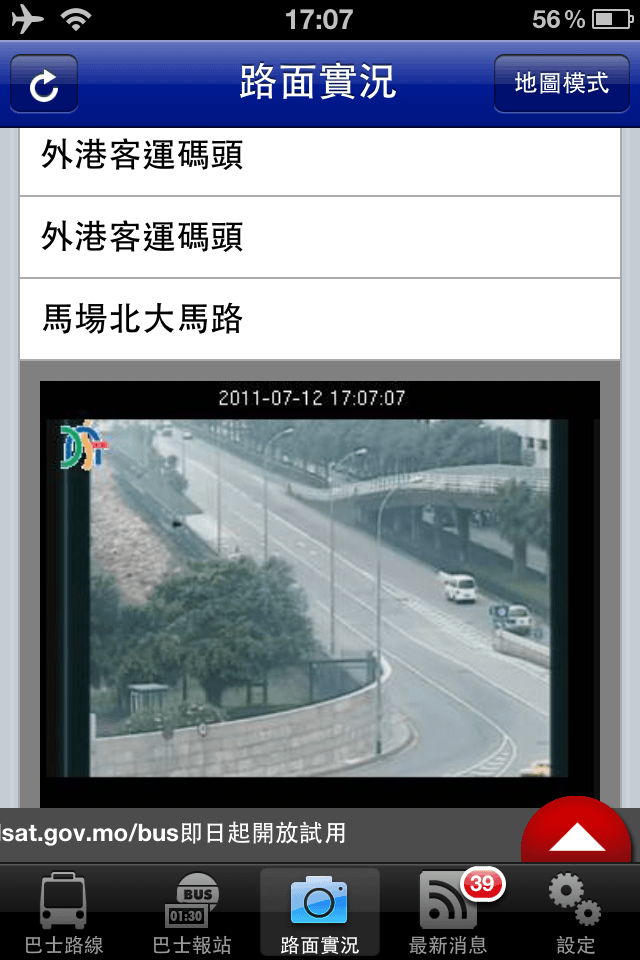Select the 馬場北大馬路 camera row
This screenshot has width=640, height=960.
(320, 320)
